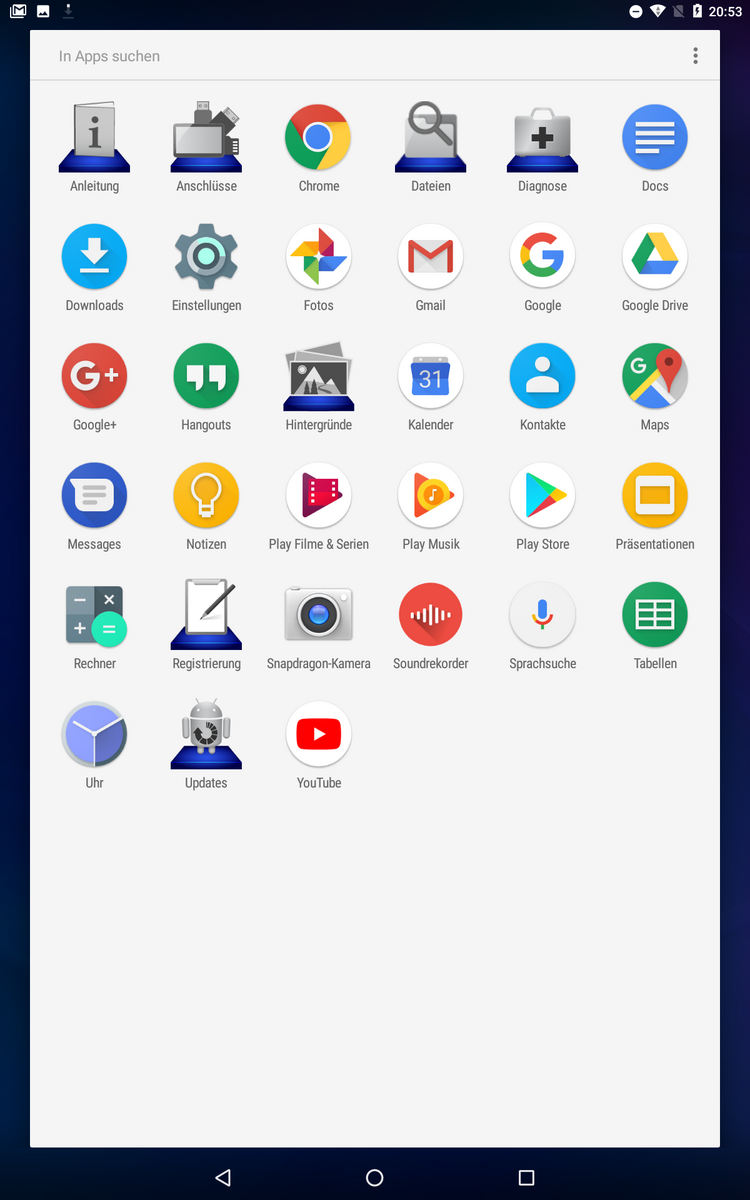Image resolution: width=750 pixels, height=1200 pixels.
Task: Open the overflow menu in the app drawer
Action: [x=695, y=56]
